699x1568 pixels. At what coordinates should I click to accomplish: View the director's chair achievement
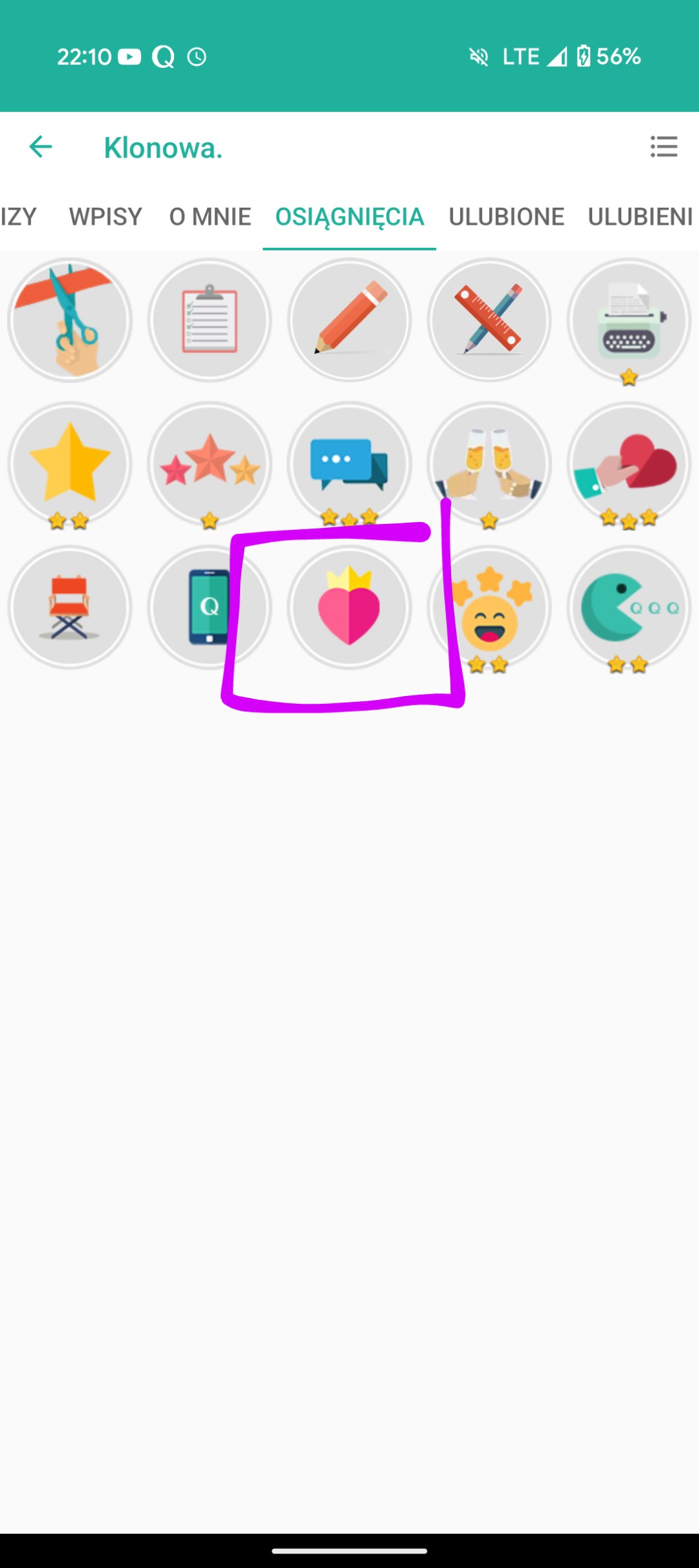coord(70,608)
